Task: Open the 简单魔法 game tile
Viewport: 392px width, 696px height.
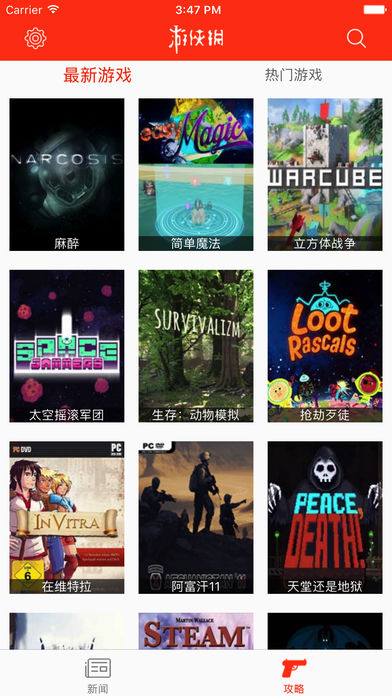Action: (x=196, y=174)
